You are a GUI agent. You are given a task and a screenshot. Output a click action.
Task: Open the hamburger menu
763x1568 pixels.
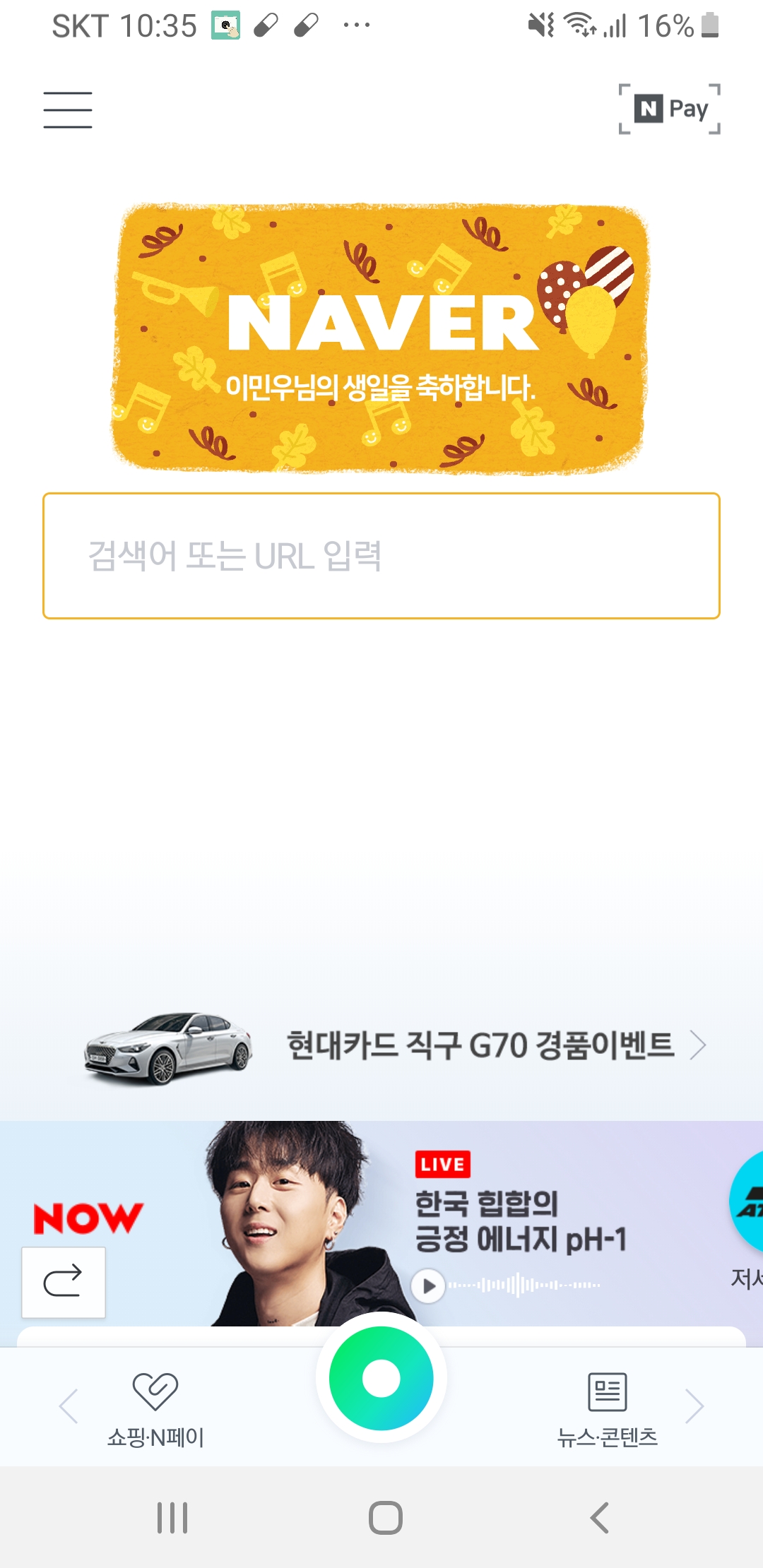(68, 110)
